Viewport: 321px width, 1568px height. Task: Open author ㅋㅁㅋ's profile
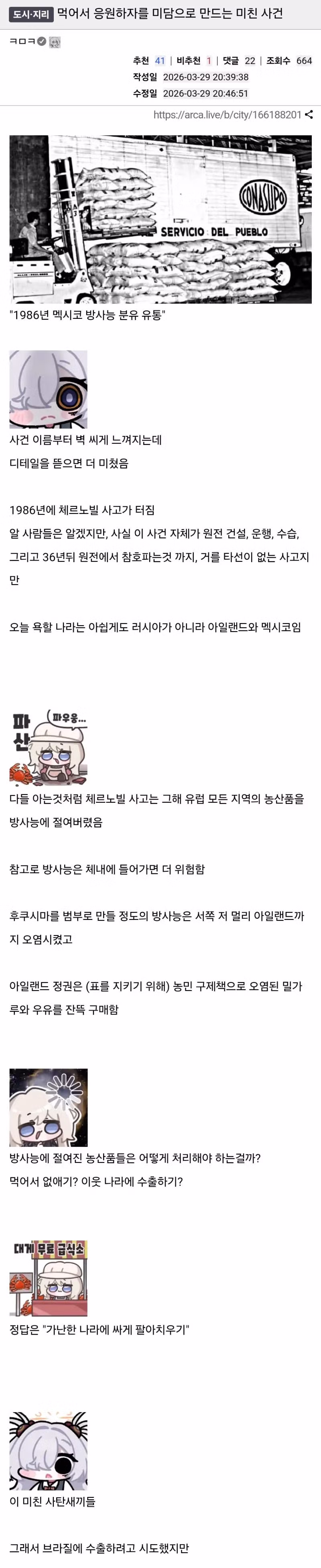click(x=22, y=41)
